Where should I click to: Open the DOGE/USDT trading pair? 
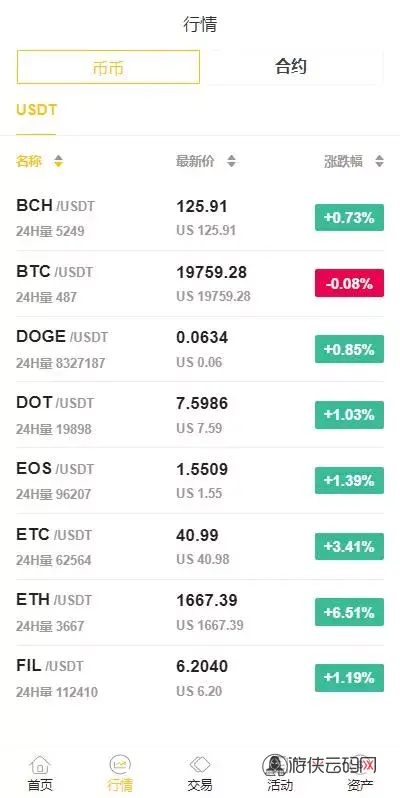[200, 349]
